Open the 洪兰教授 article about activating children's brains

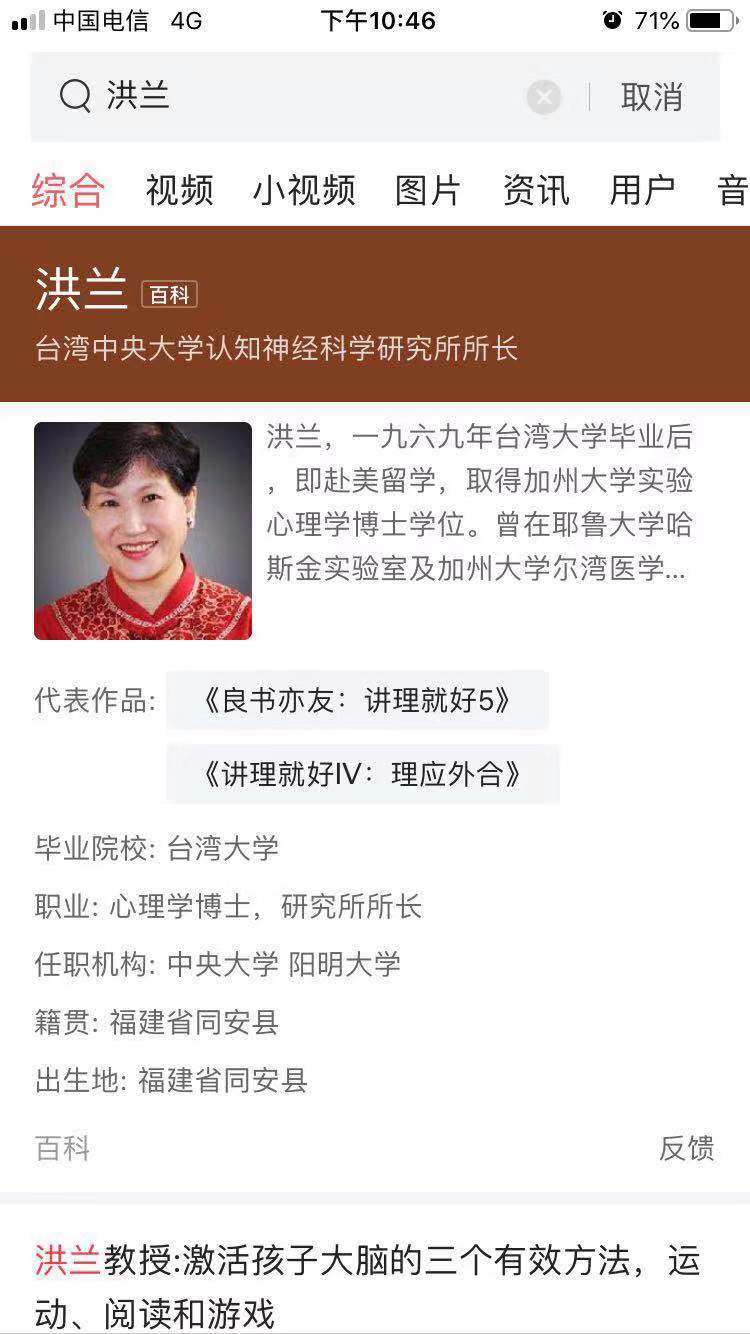pos(375,1270)
